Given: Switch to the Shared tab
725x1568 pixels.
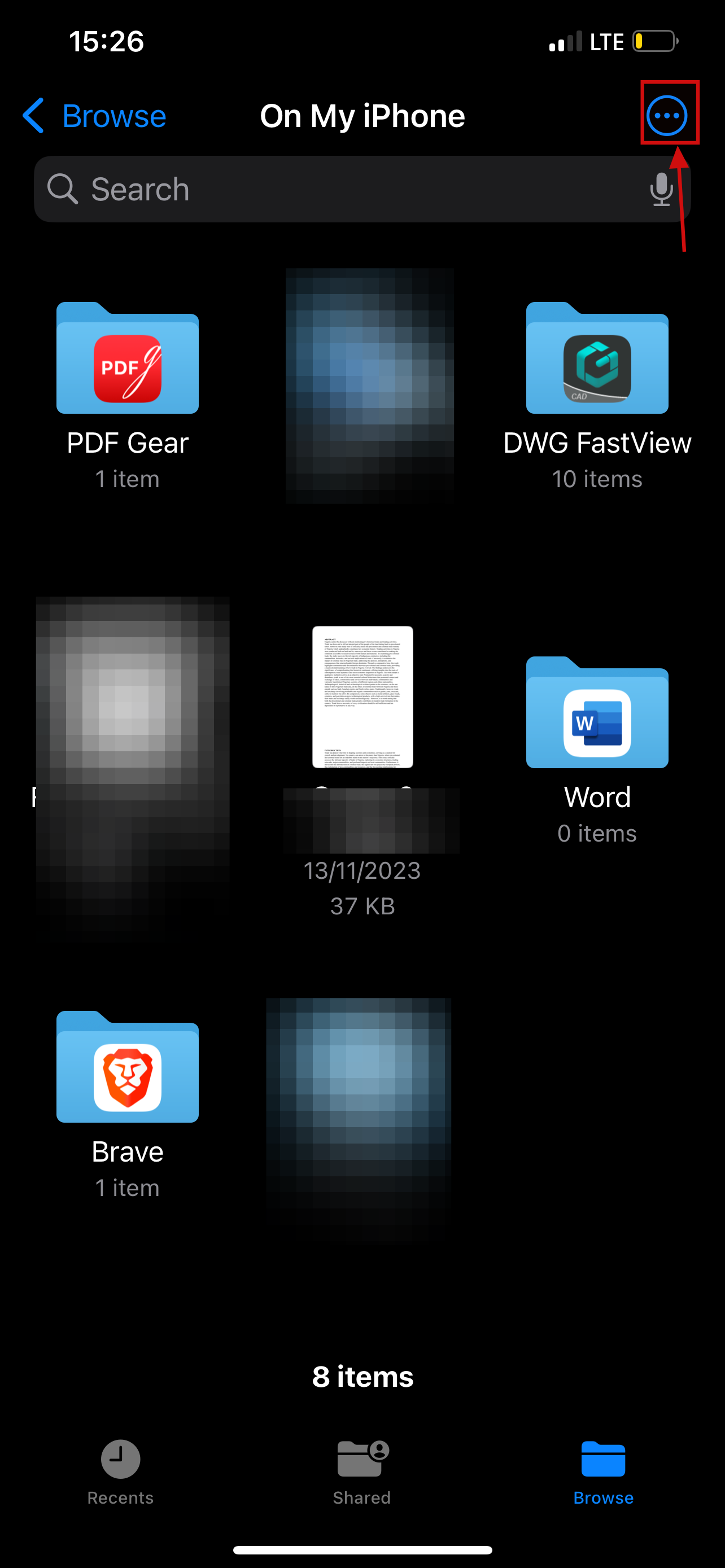Looking at the screenshot, I should [361, 1470].
